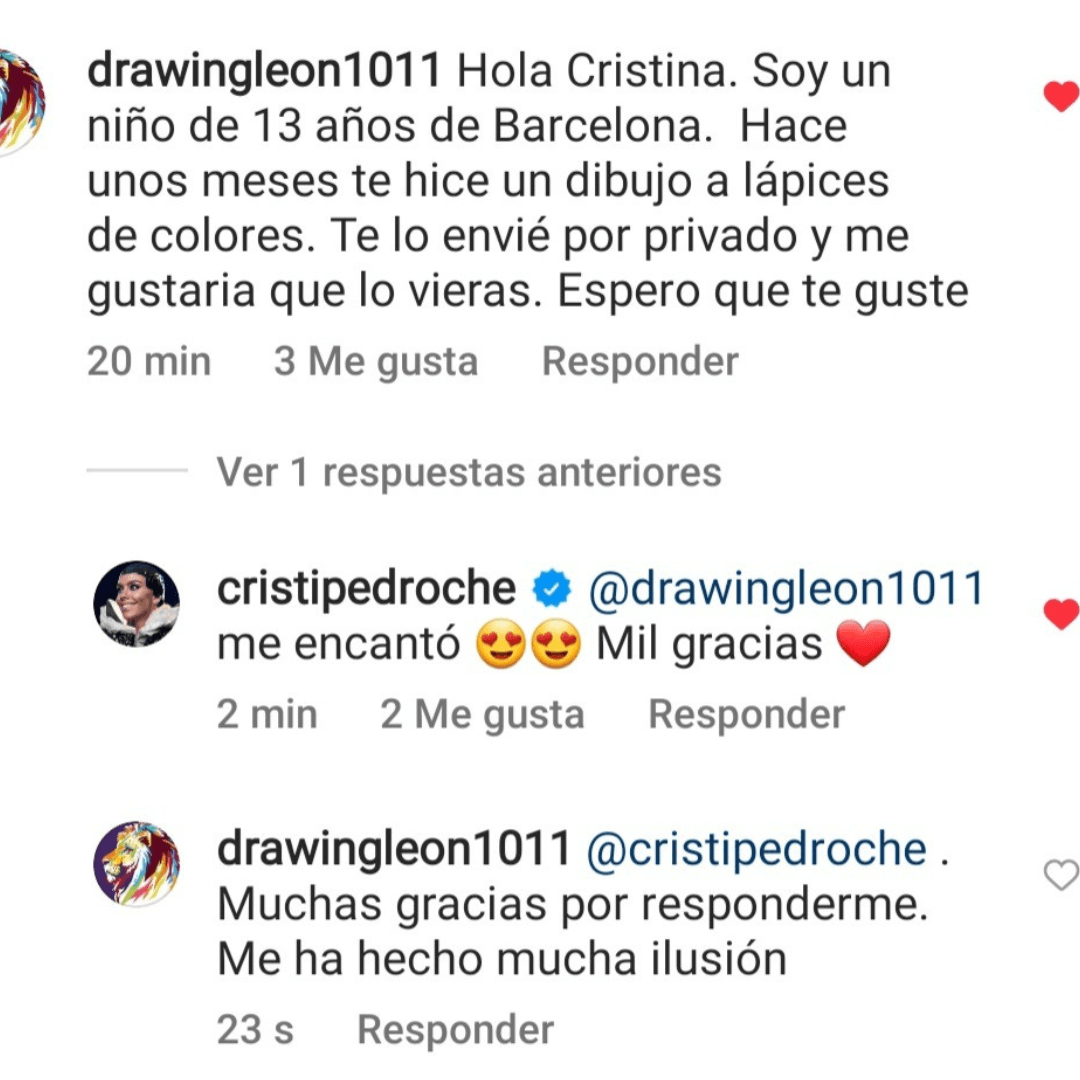Open the @cristipedroche mention in the last reply
This screenshot has height=1080, width=1080.
coord(758,850)
